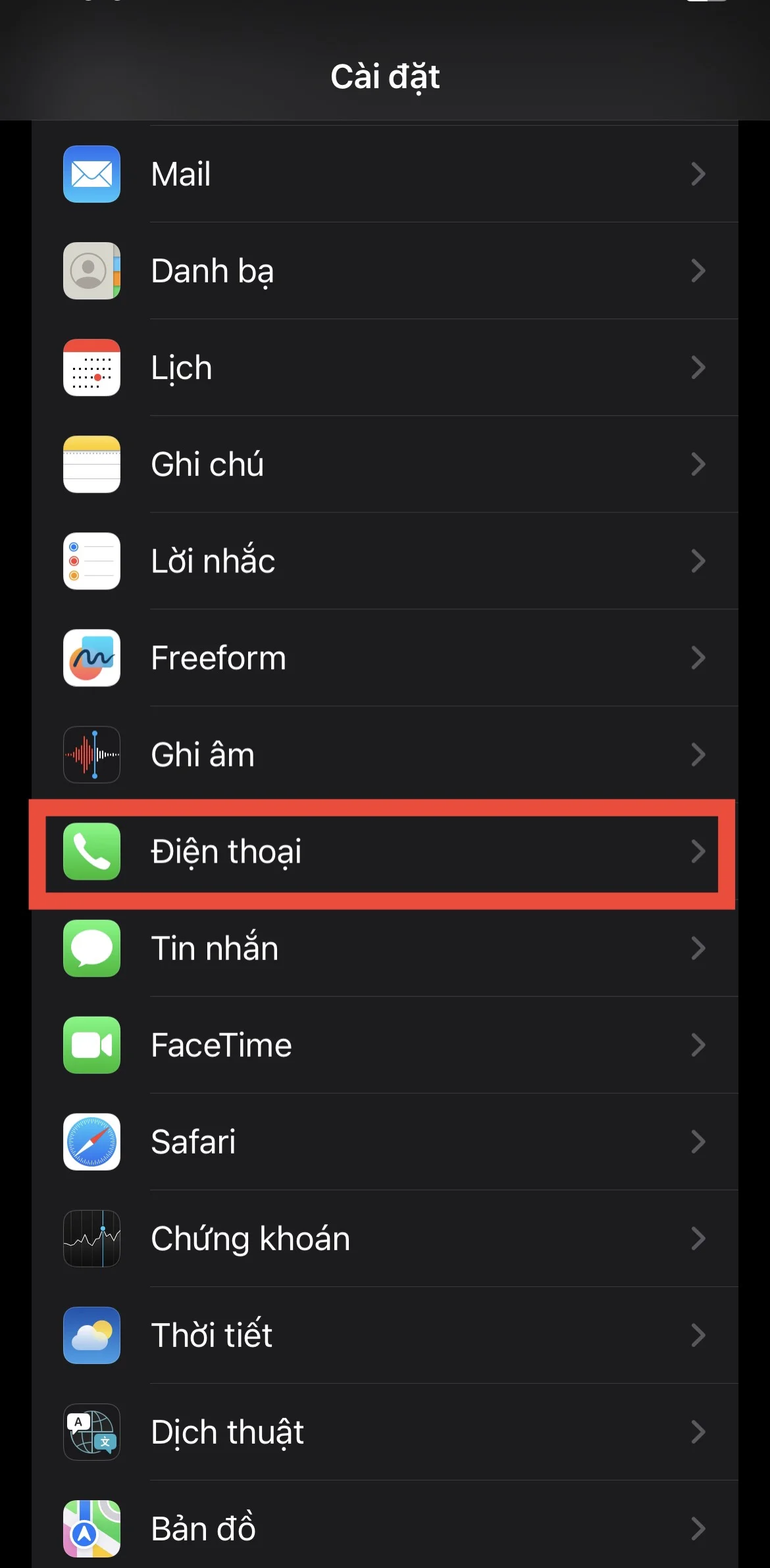The height and width of the screenshot is (1568, 770).
Task: Click the Chứng khoán stocks icon
Action: [x=91, y=1239]
